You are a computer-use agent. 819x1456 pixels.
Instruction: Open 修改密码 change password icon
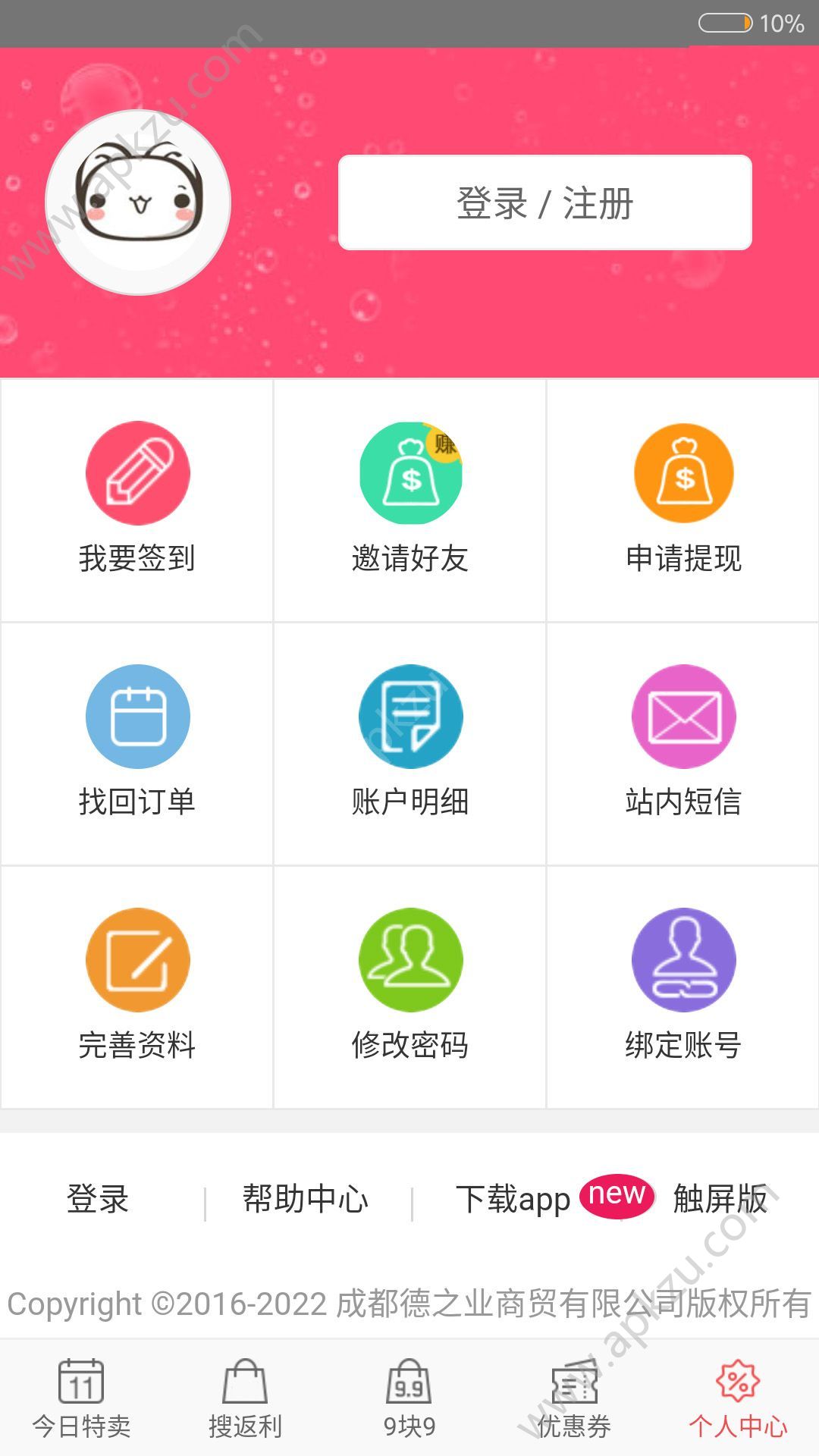(x=409, y=959)
